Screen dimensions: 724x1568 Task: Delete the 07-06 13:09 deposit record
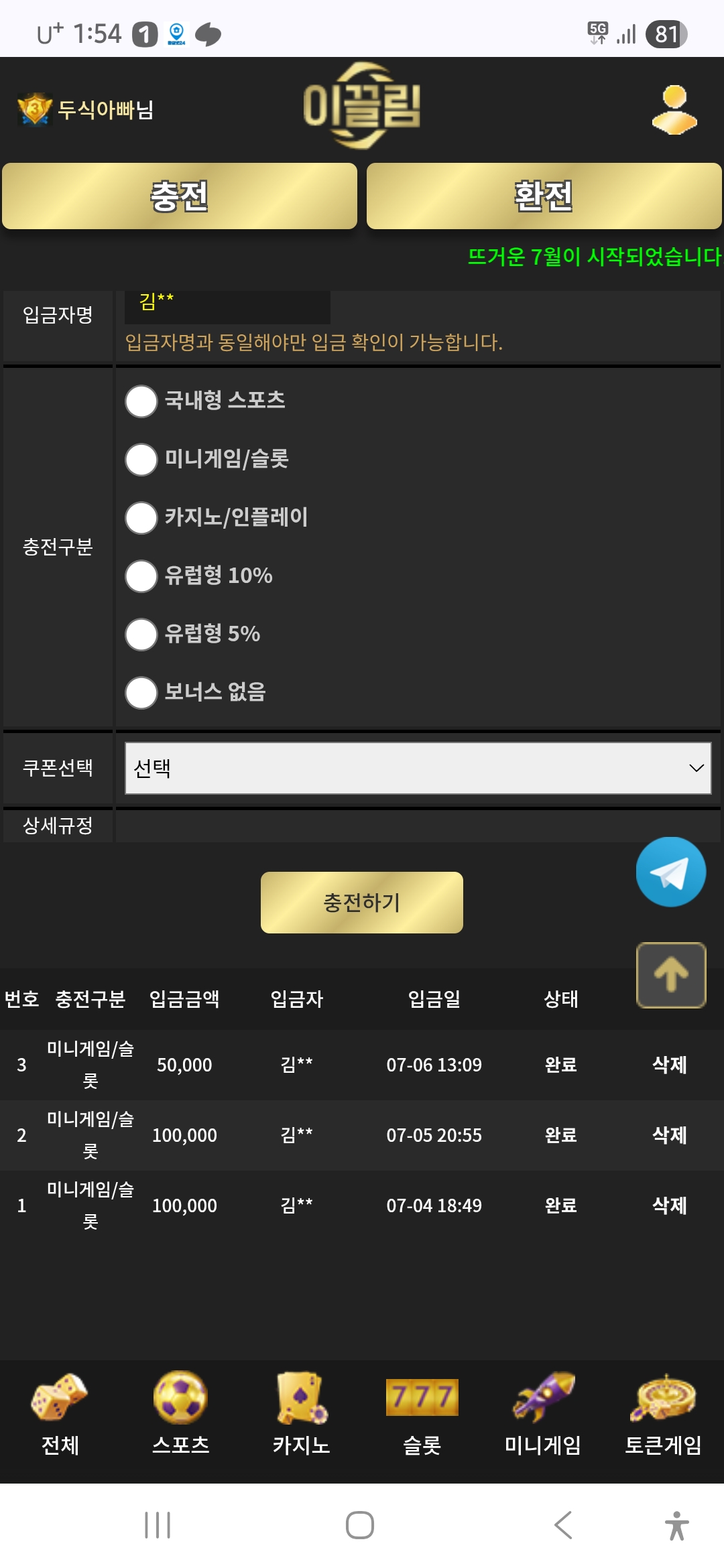(x=670, y=1065)
